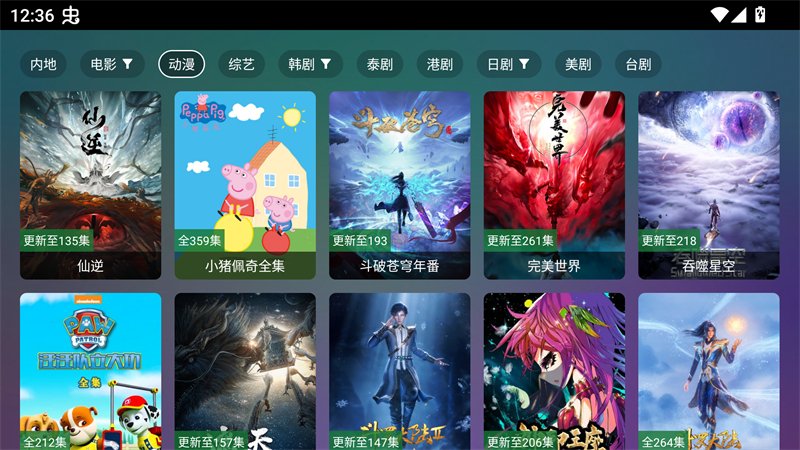Switch to the 韩剧 tab

point(310,64)
